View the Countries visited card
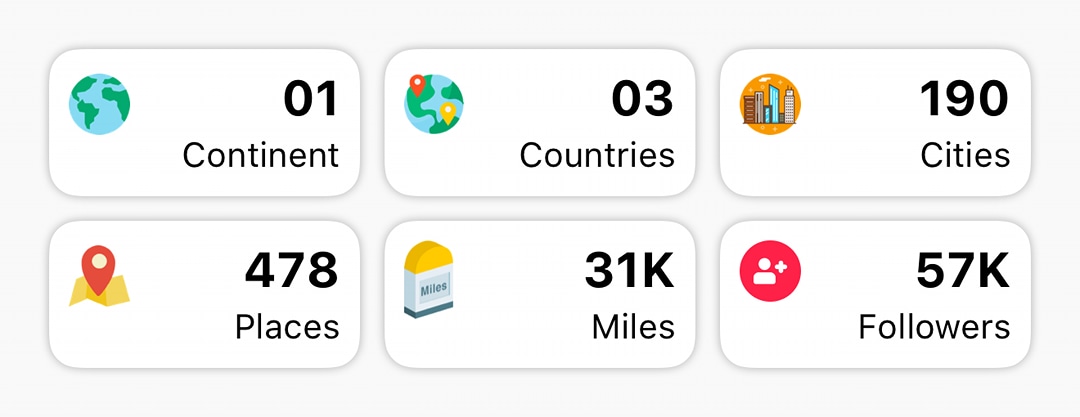Image resolution: width=1080 pixels, height=417 pixels. point(539,123)
